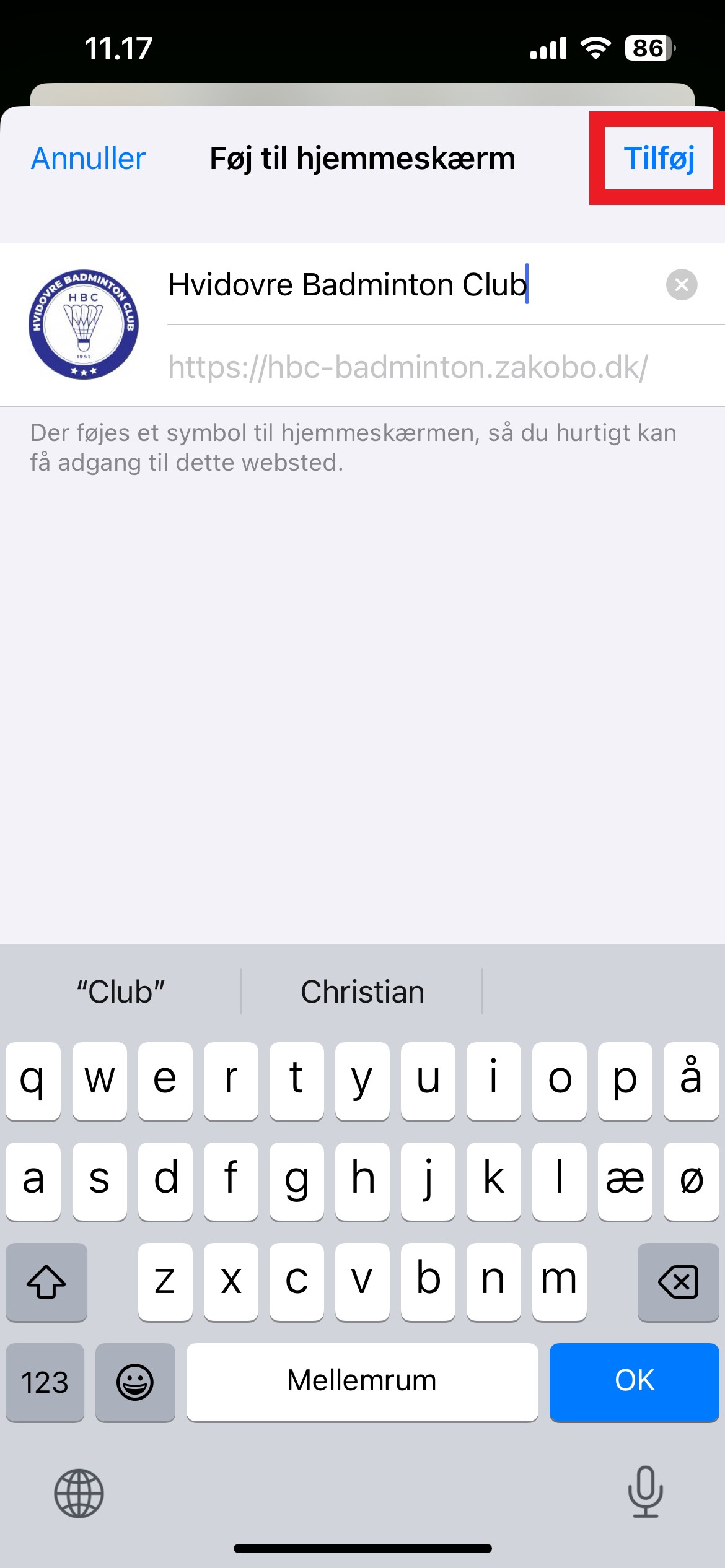
Task: Open the emoji keyboard
Action: [135, 1382]
